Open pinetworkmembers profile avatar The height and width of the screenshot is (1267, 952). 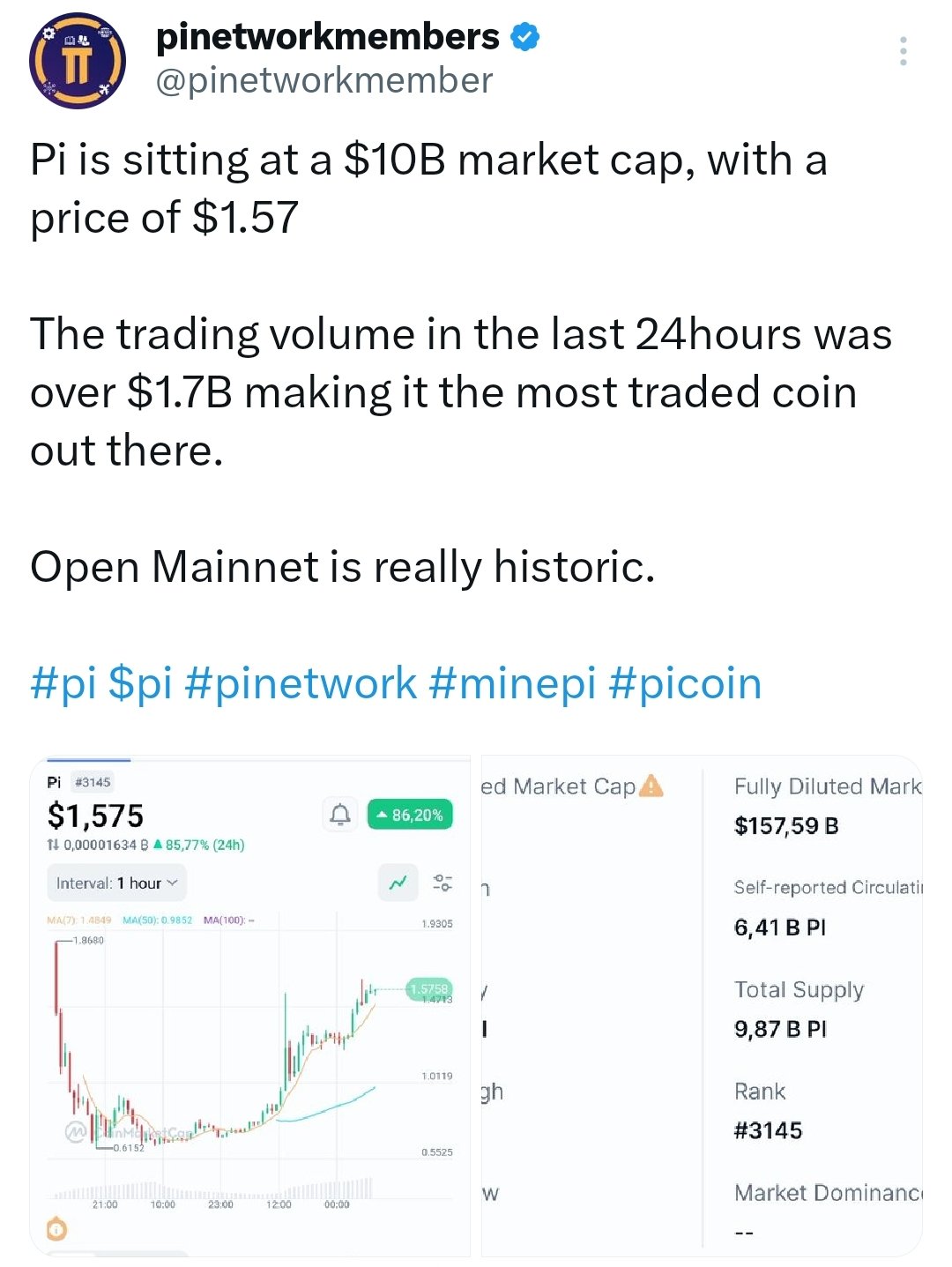(78, 60)
